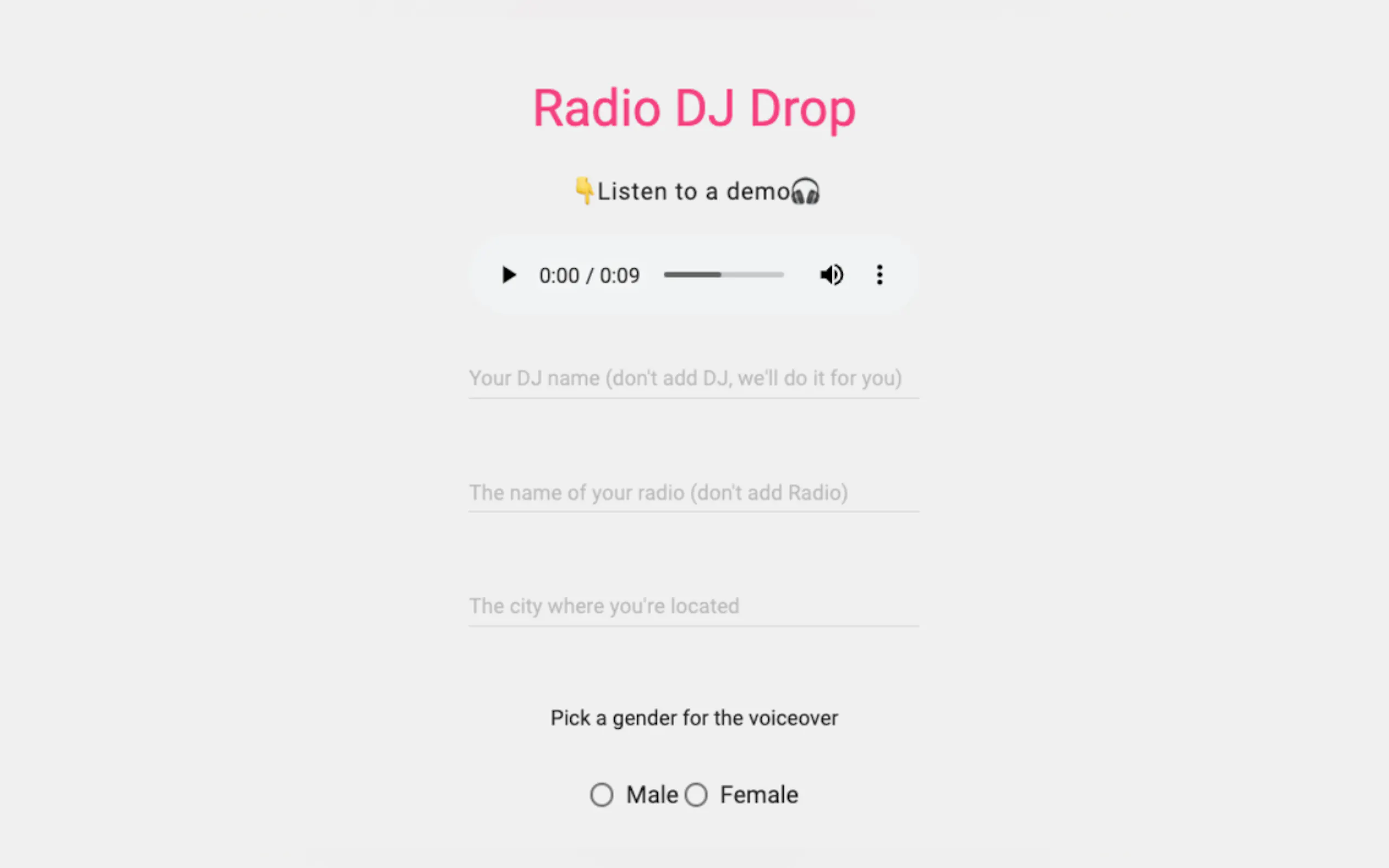
Task: Mute the audio player volume
Action: pyautogui.click(x=831, y=275)
